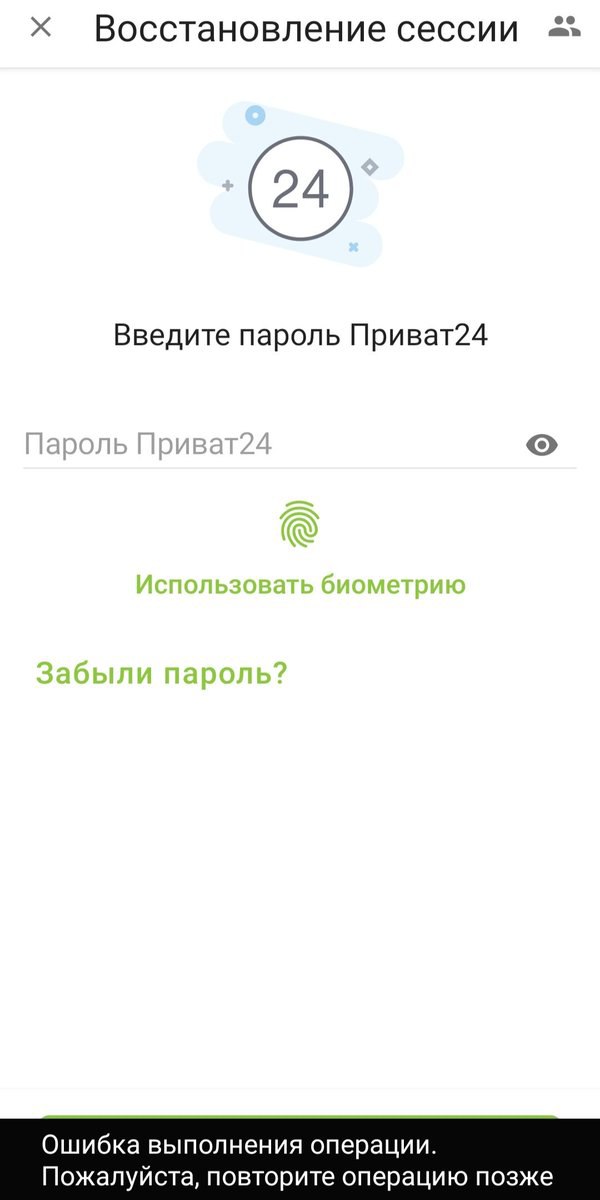Focus the Пароль Приват24 field
The height and width of the screenshot is (1200, 600).
tap(260, 444)
